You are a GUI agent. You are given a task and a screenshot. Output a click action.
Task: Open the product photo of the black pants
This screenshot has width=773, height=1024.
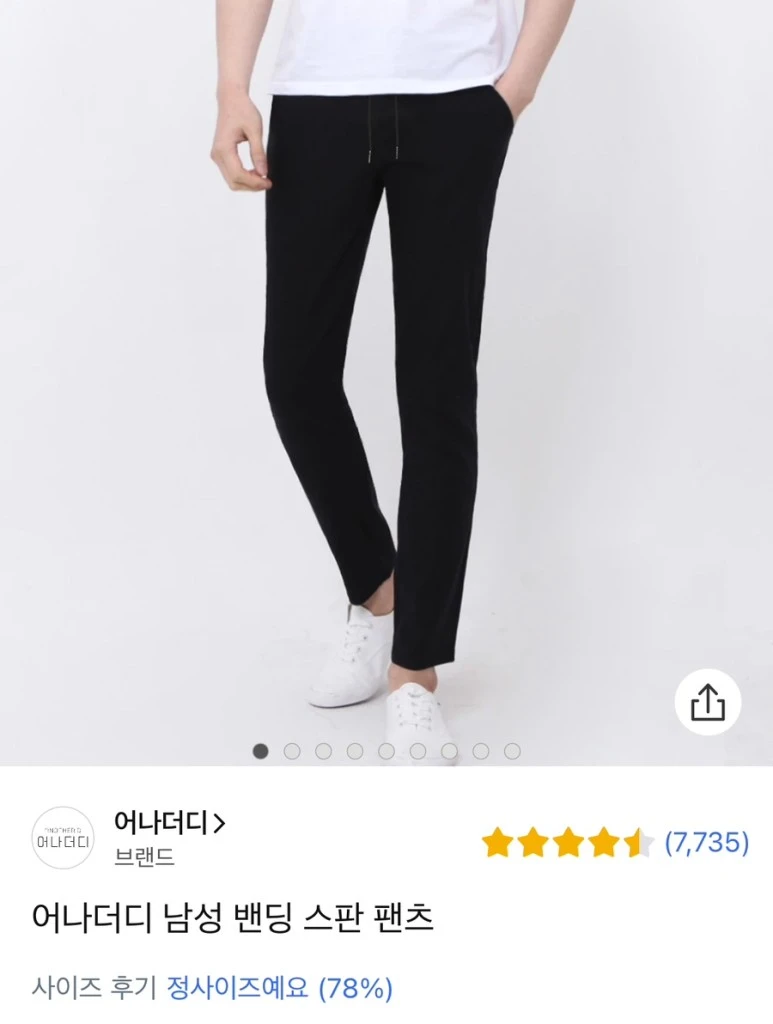point(386,380)
